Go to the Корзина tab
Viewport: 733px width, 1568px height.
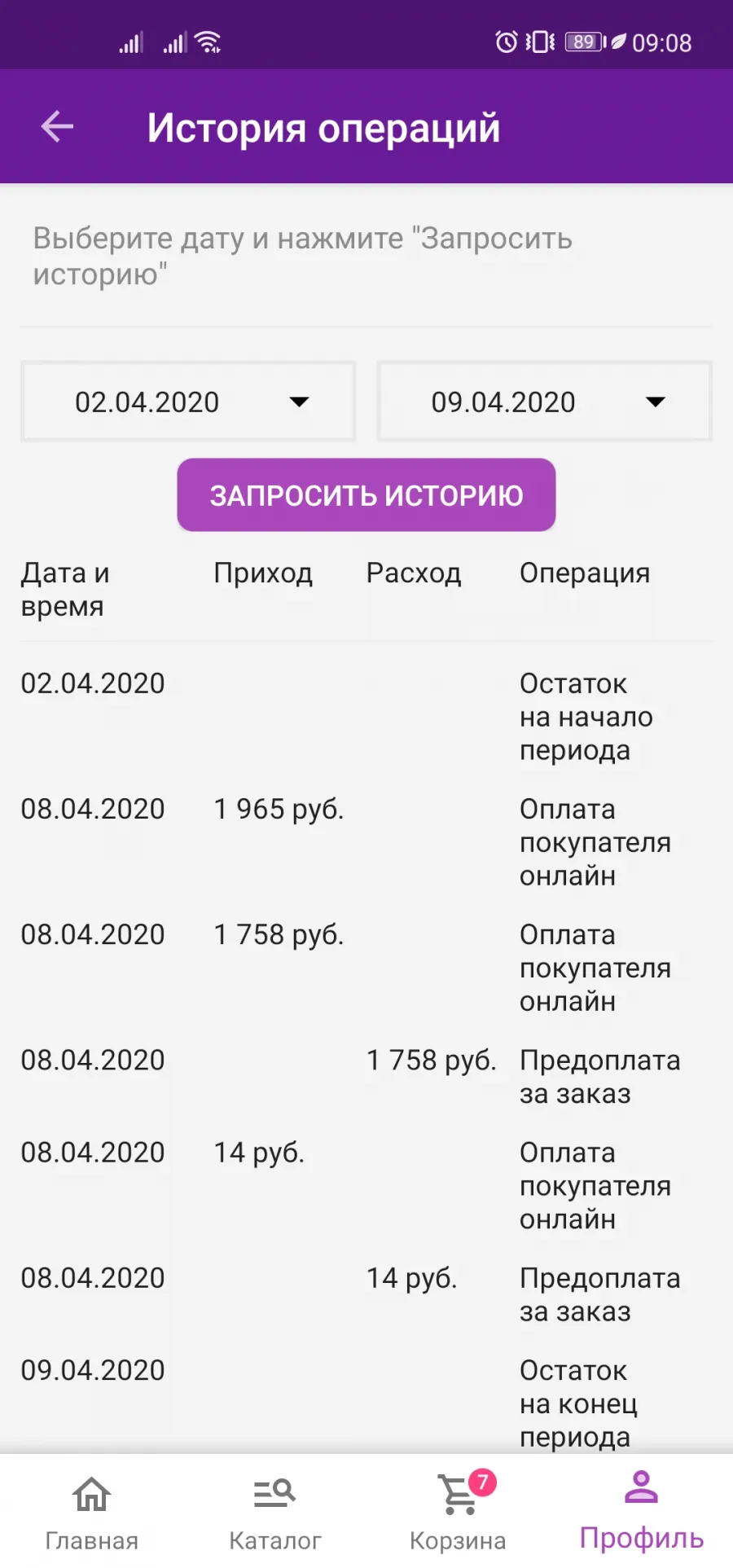[458, 1513]
